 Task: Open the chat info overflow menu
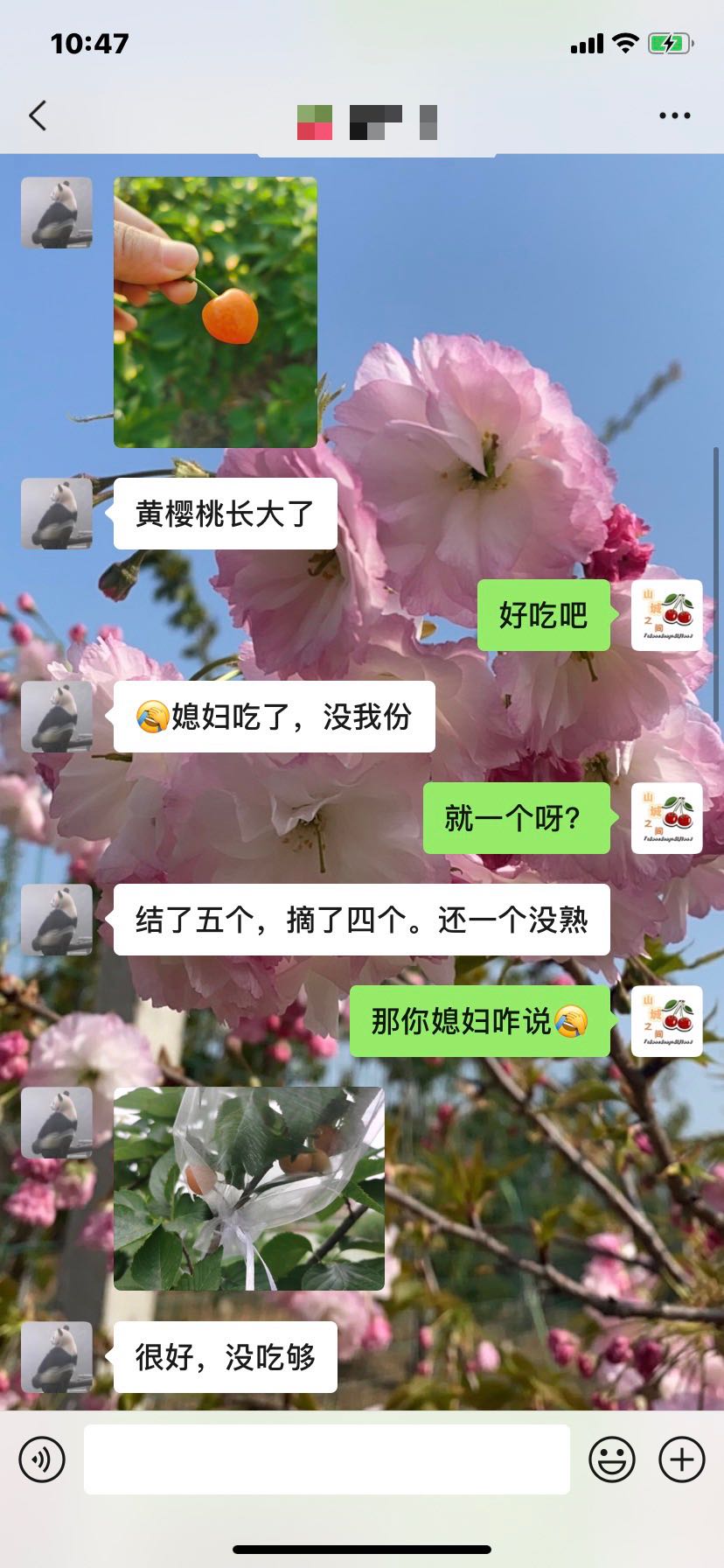point(674,115)
